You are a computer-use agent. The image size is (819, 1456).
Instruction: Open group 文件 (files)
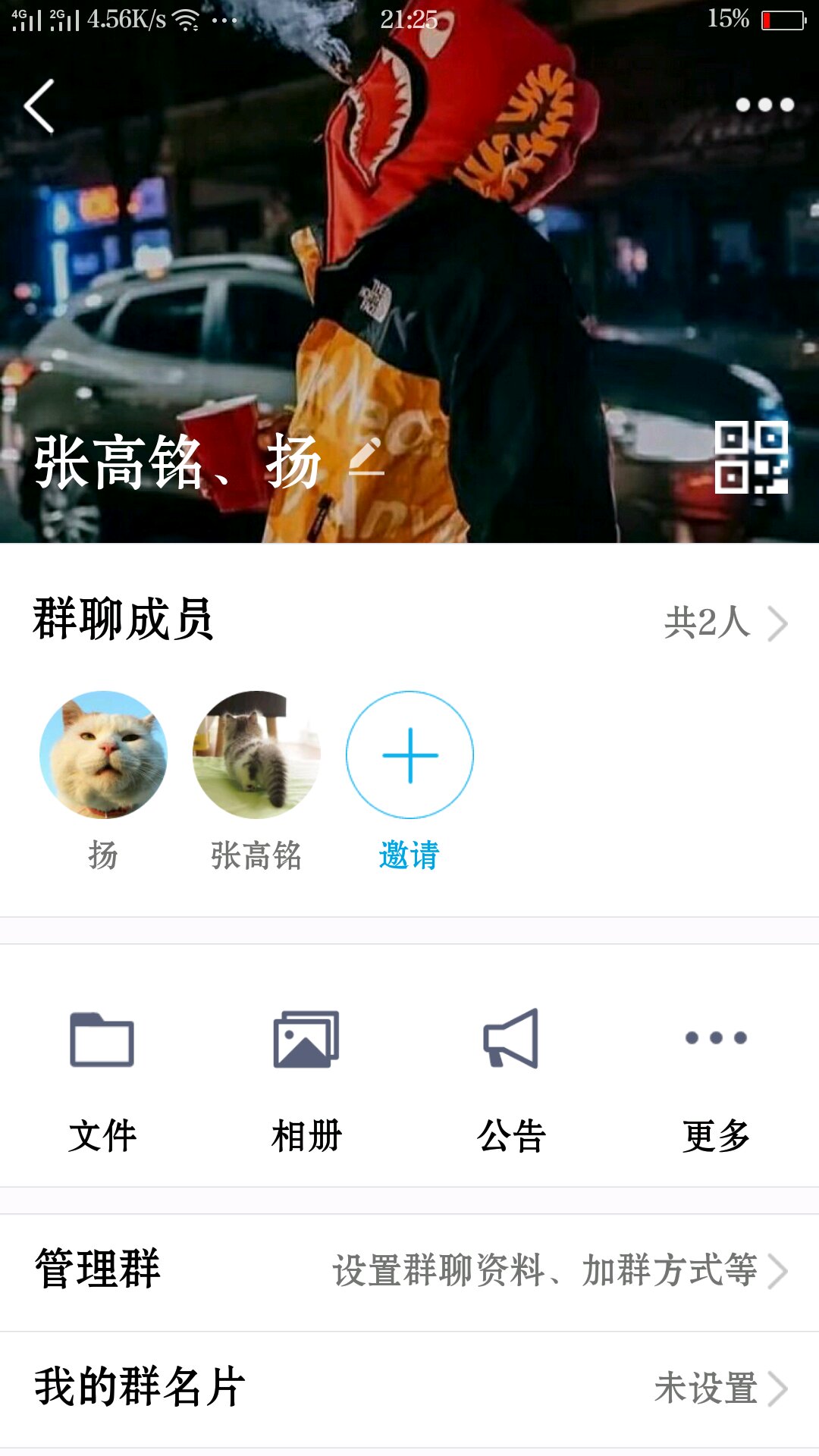point(102,1077)
